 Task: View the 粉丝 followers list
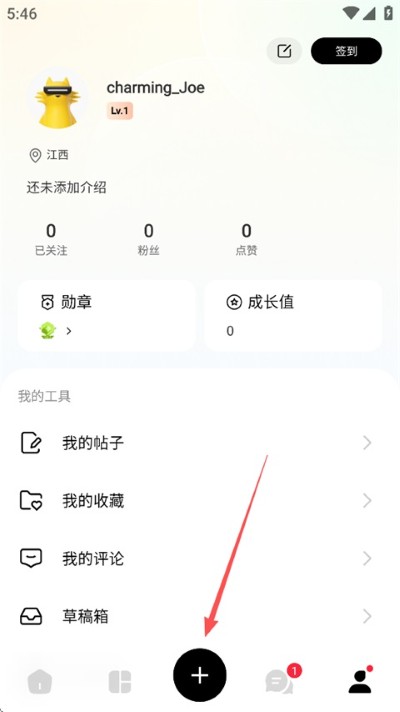[x=148, y=239]
